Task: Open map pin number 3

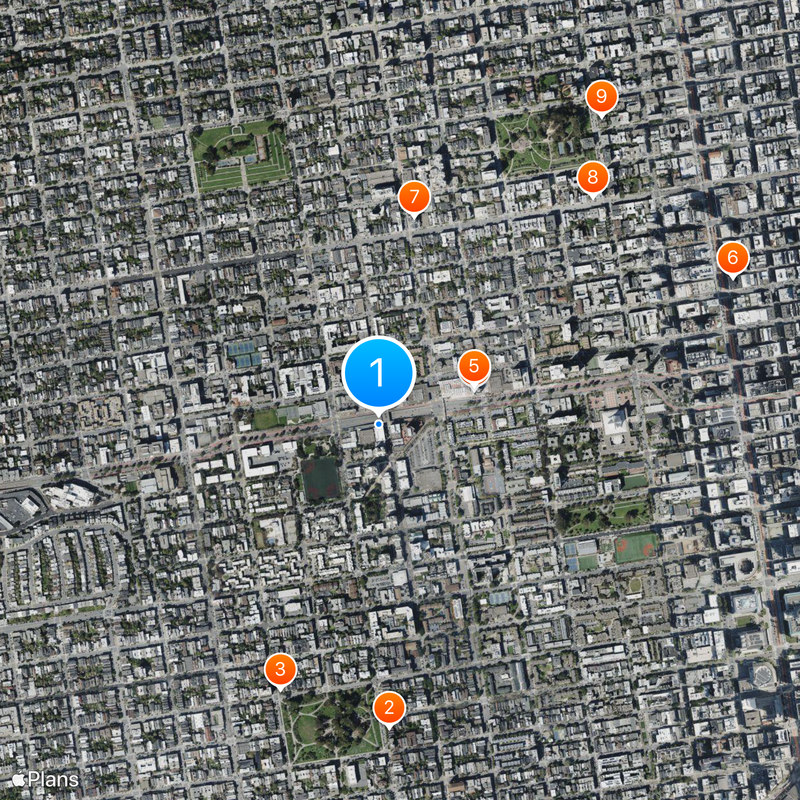Action: (x=280, y=669)
